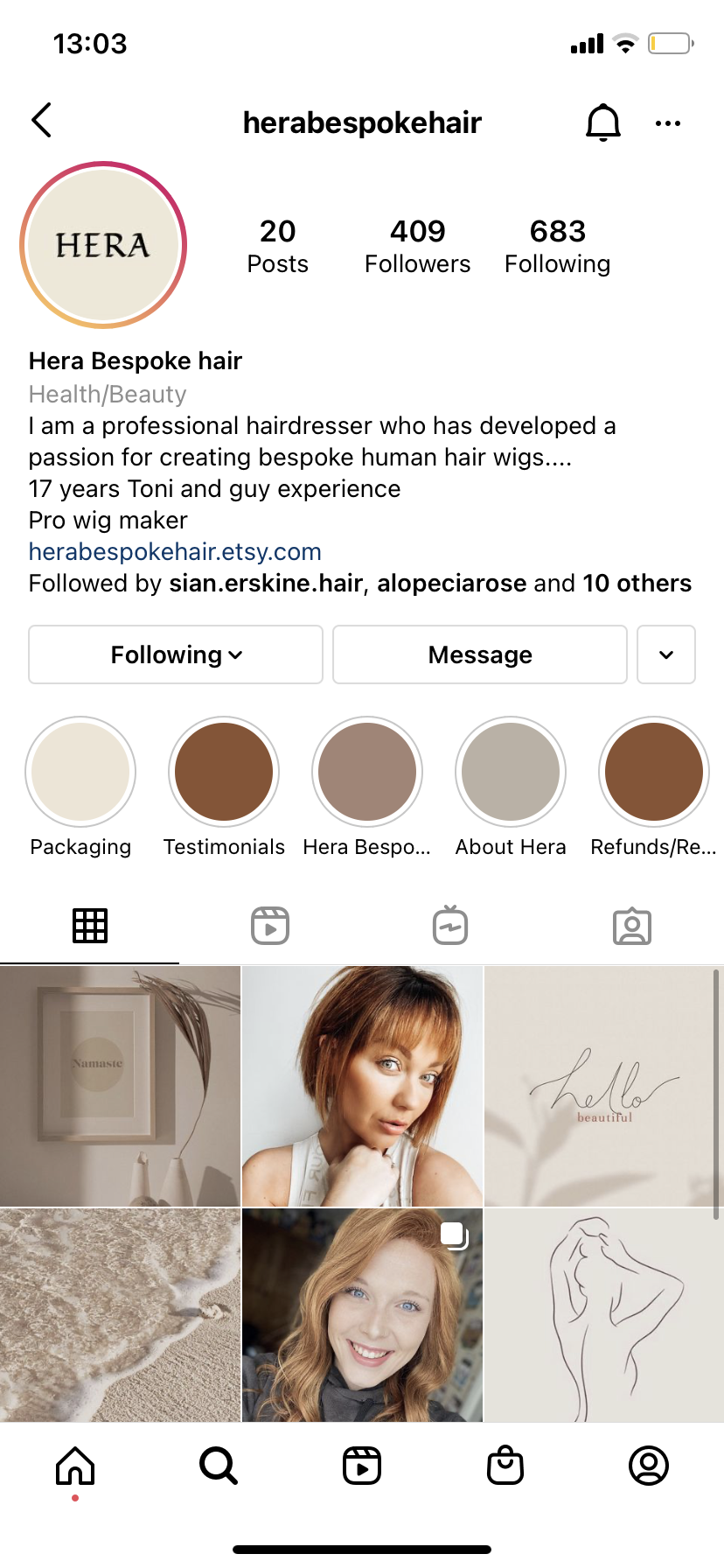Show the tagged photos tab
This screenshot has width=724, height=1568.
pos(632,926)
